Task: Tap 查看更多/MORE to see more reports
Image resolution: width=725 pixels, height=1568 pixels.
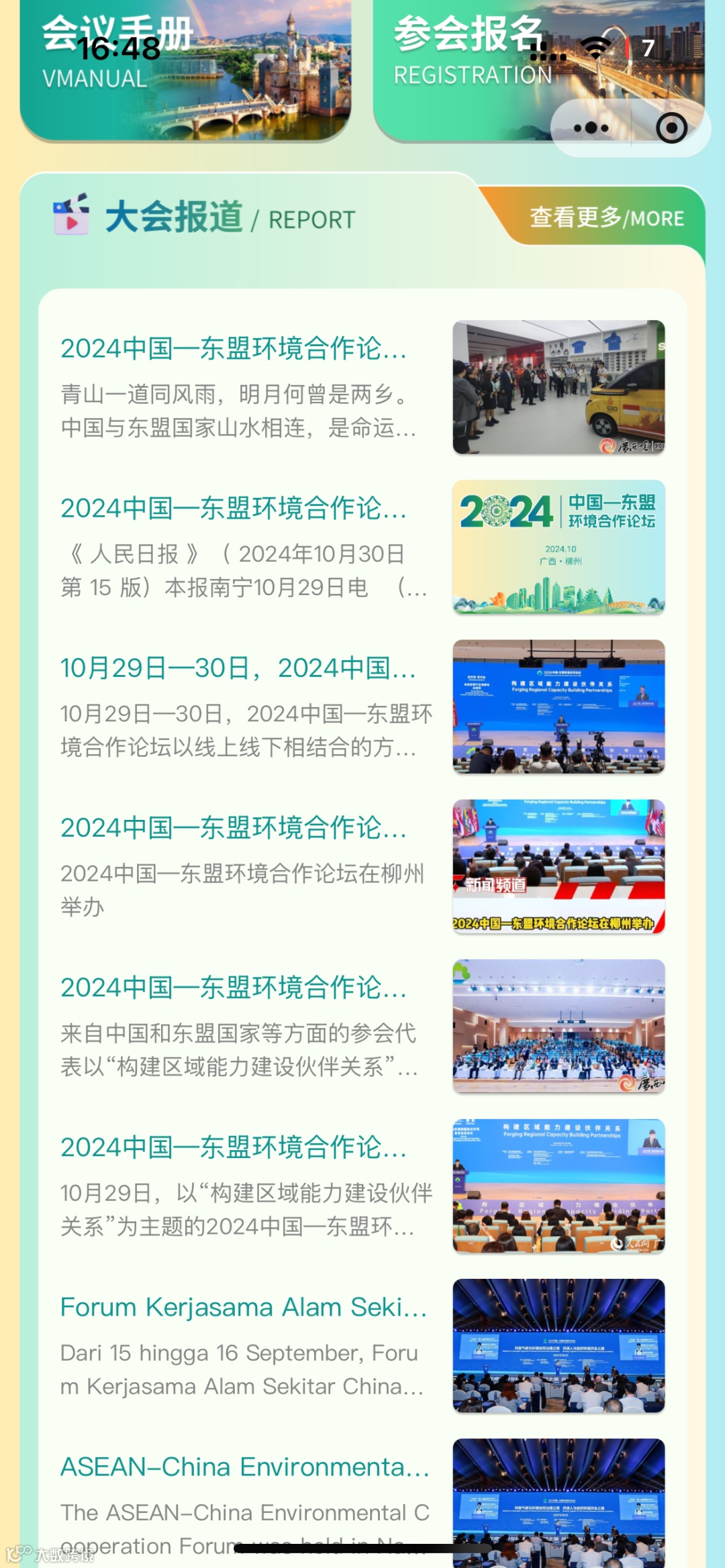Action: (606, 218)
